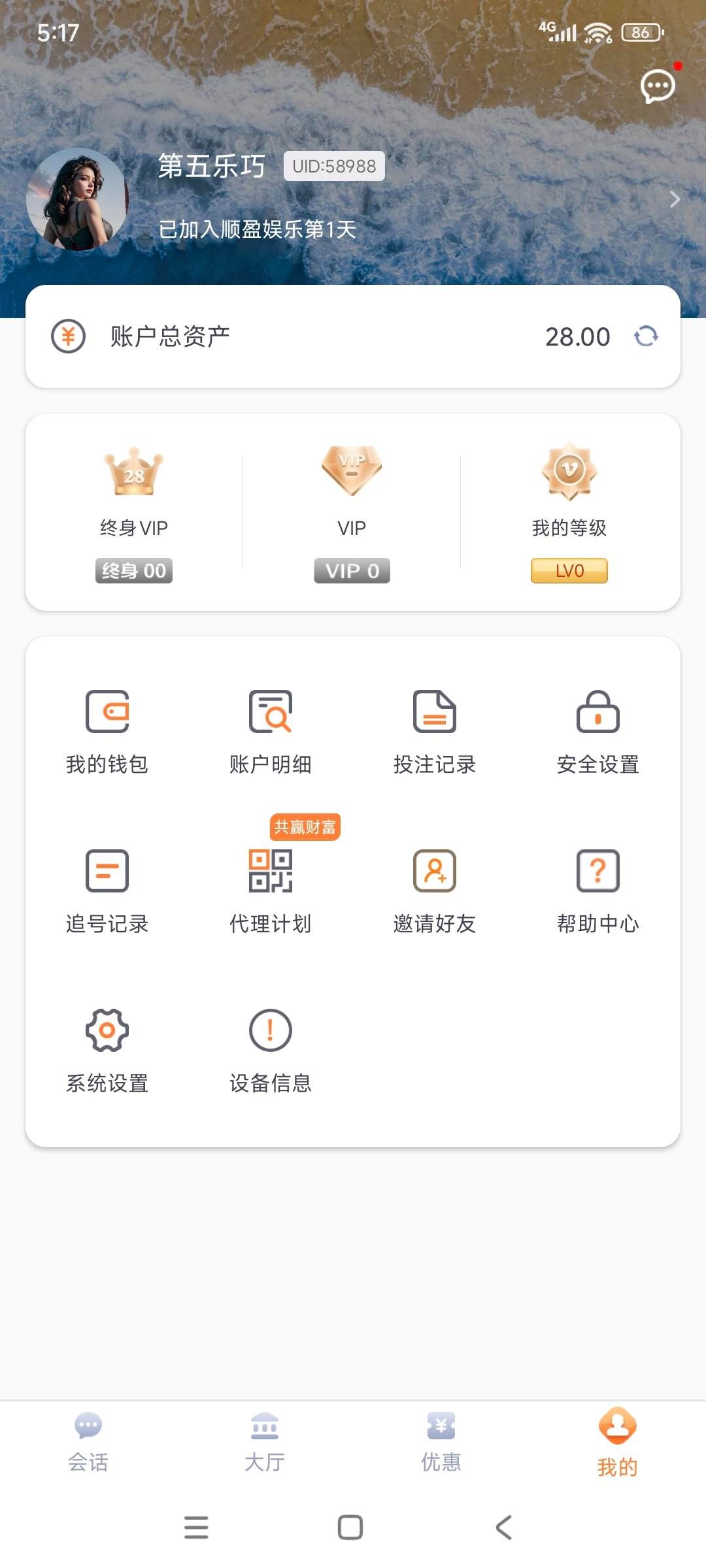Switch to the 优惠 tab
The height and width of the screenshot is (1568, 706).
441,1442
